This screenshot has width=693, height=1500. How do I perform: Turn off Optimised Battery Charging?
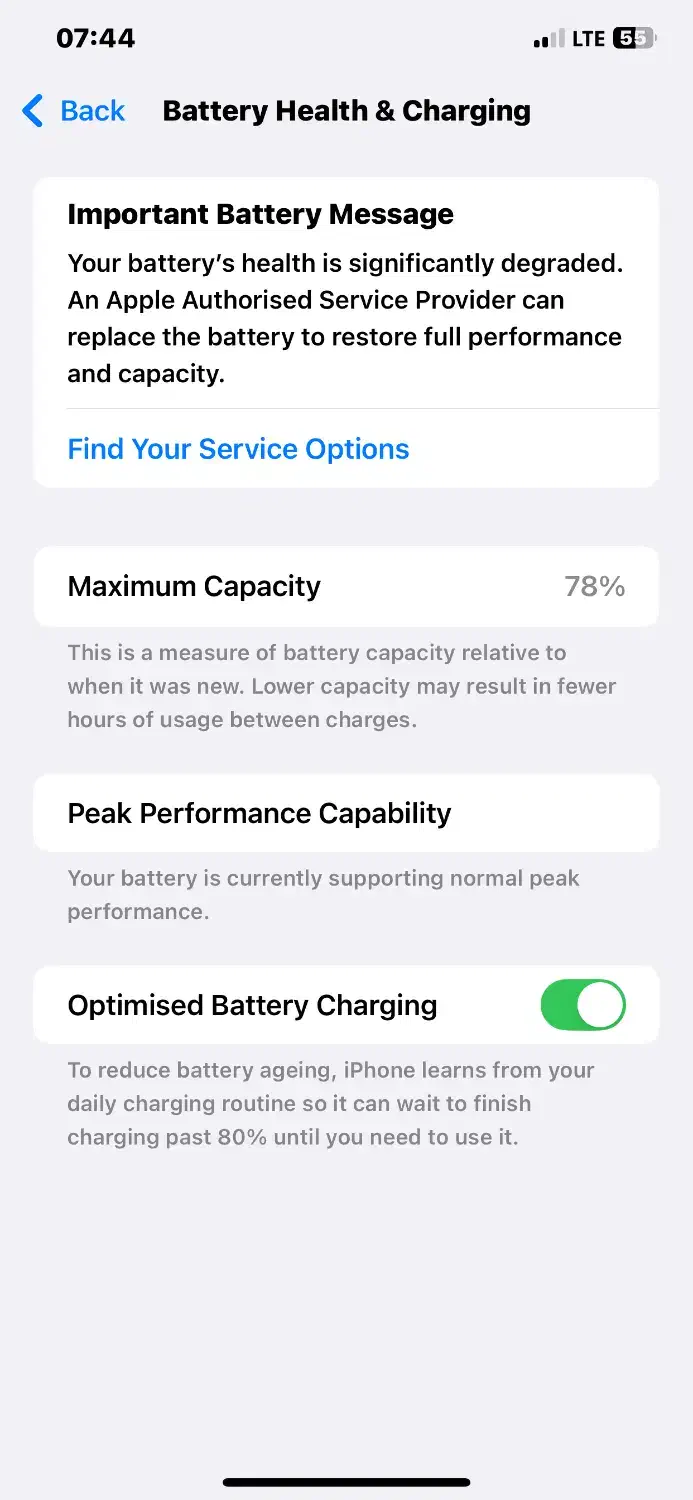pos(582,1005)
